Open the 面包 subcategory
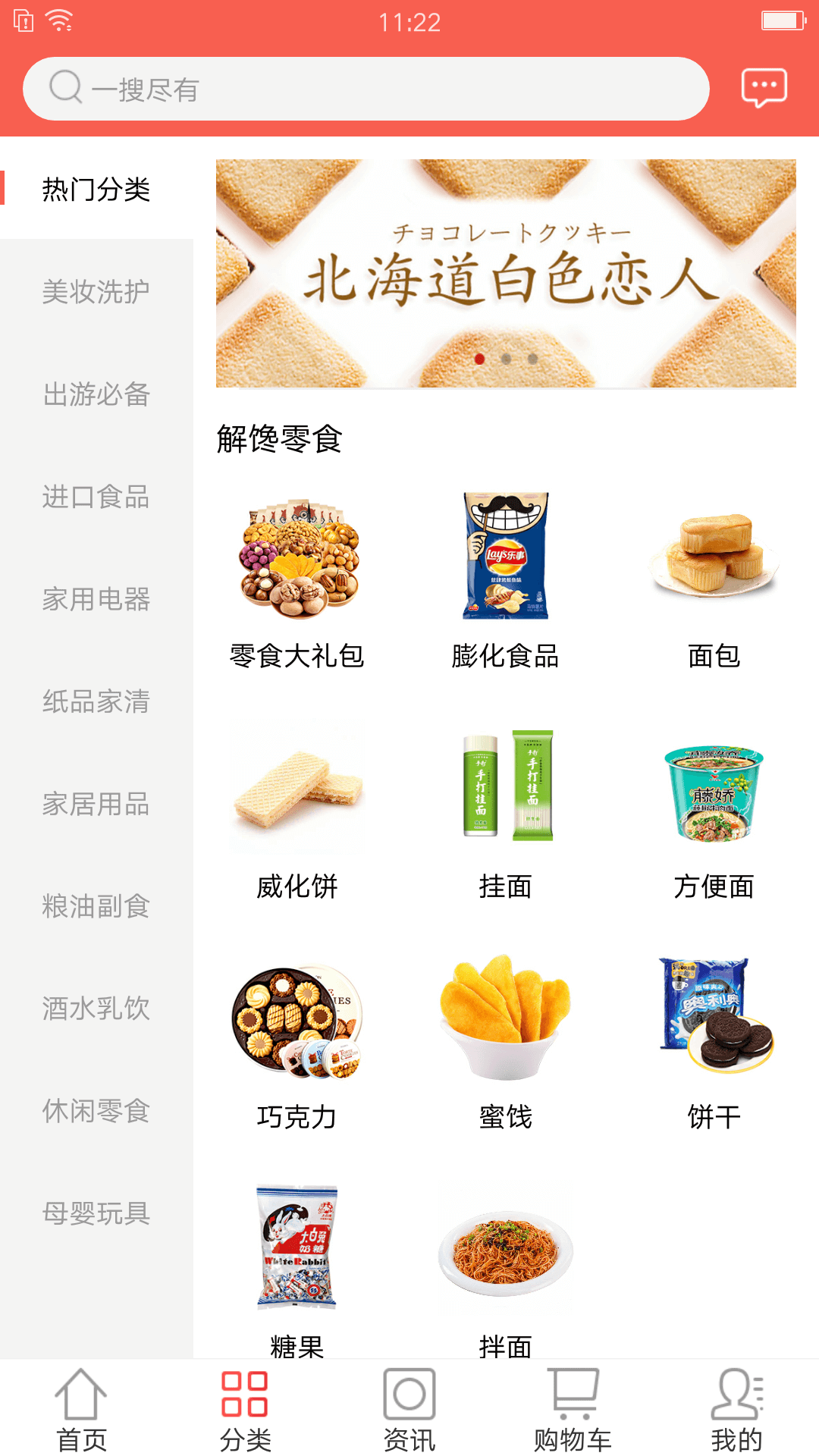 tap(714, 582)
